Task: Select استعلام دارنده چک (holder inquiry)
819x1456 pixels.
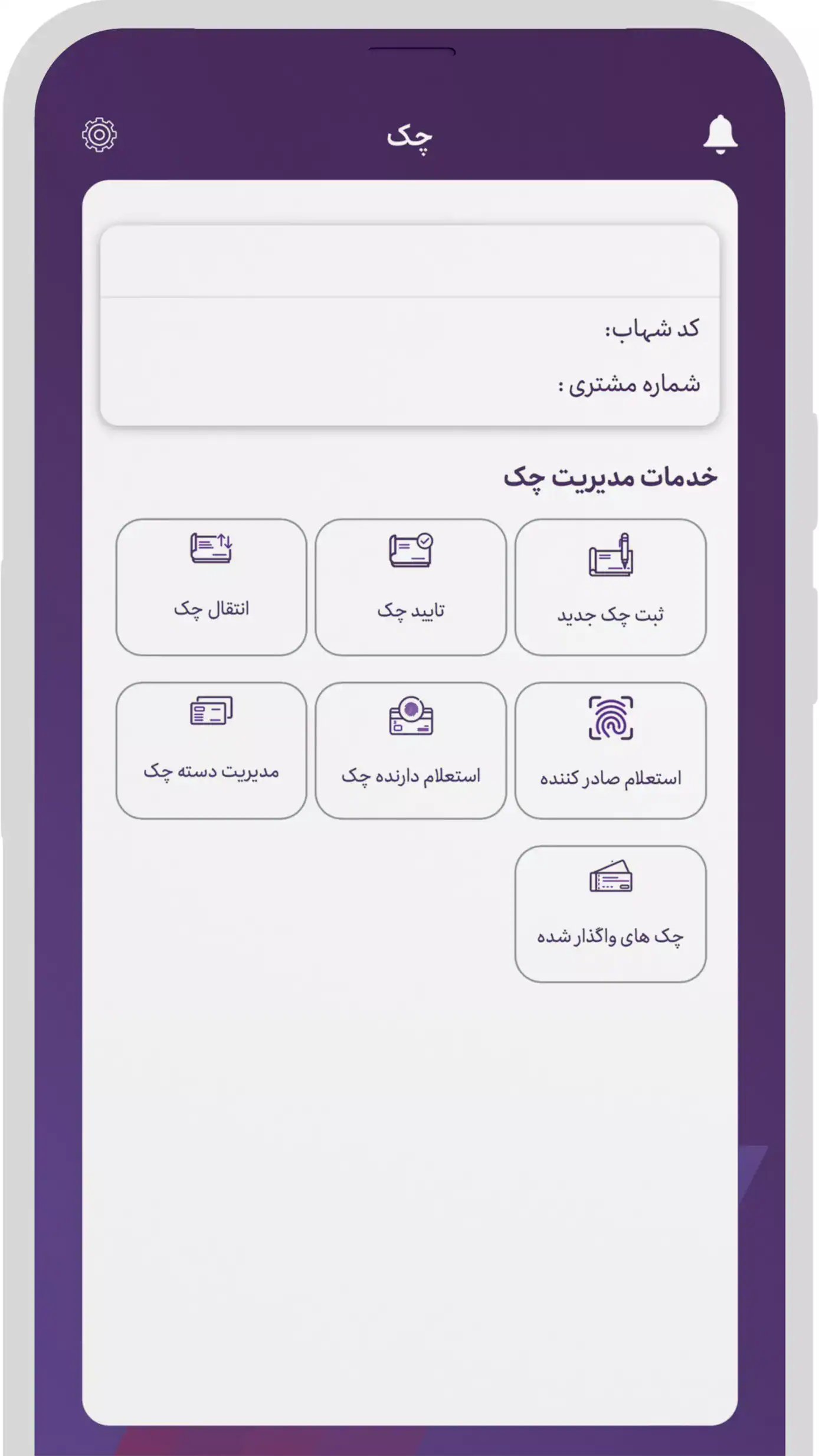Action: 411,750
